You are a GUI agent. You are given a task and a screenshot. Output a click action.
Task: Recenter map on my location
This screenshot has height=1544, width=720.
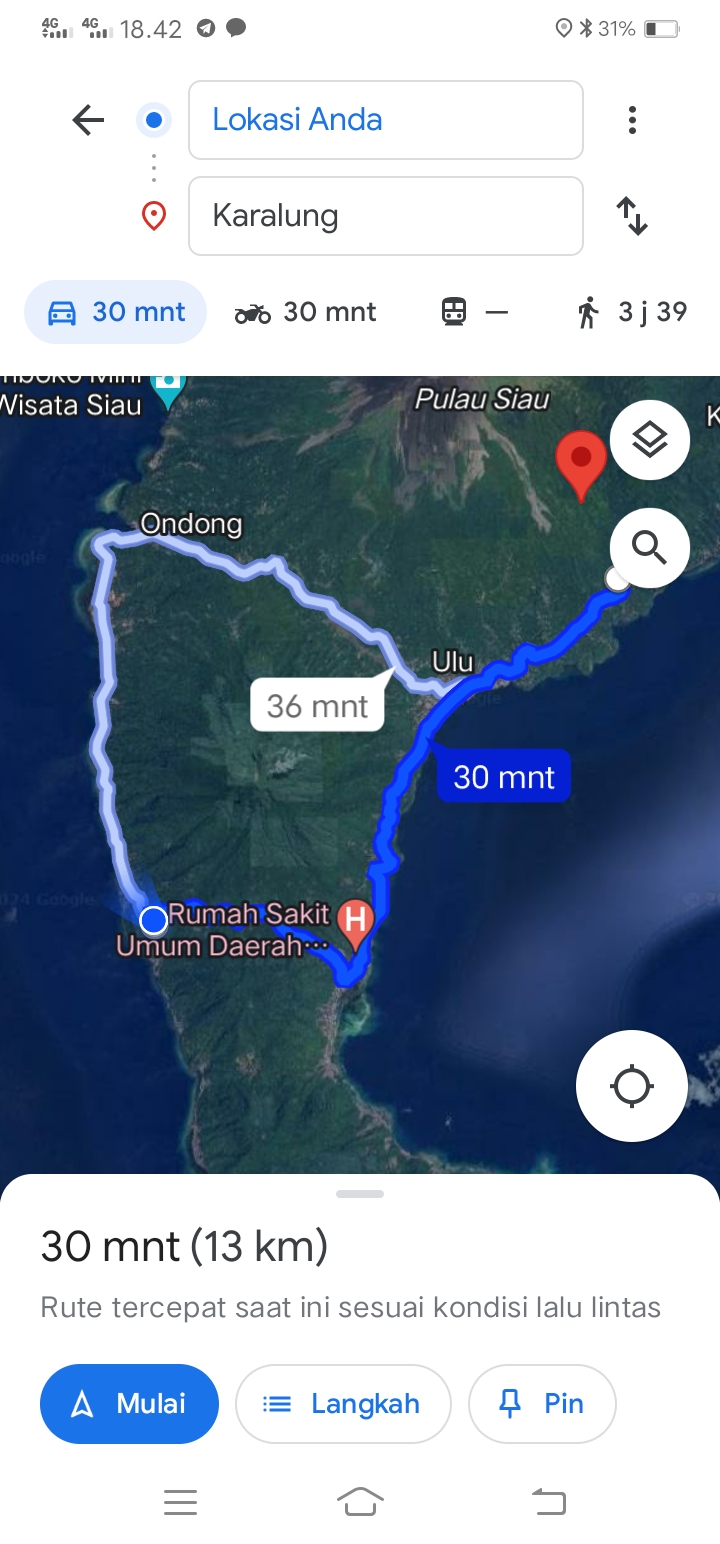(x=632, y=1086)
